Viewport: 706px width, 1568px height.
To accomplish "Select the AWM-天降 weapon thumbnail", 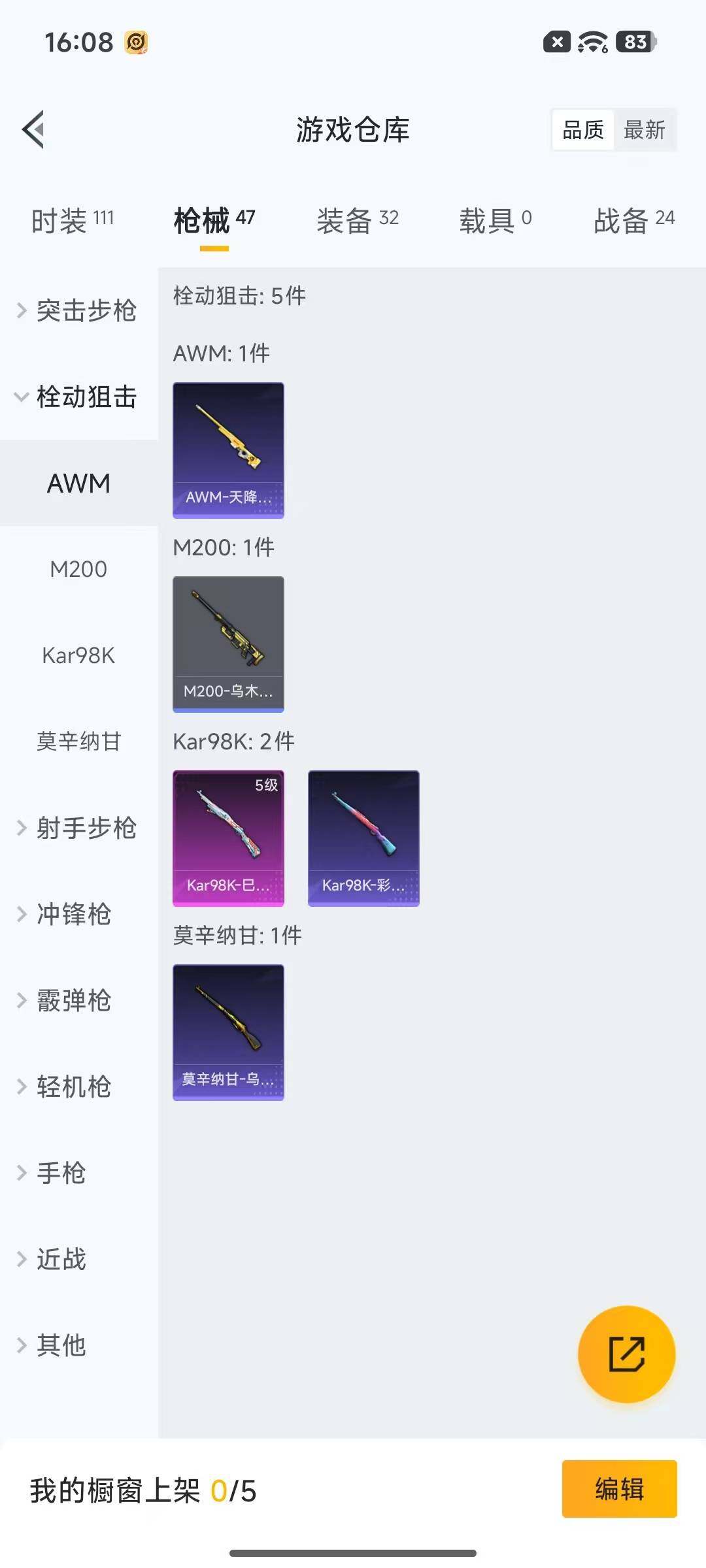I will click(x=228, y=451).
